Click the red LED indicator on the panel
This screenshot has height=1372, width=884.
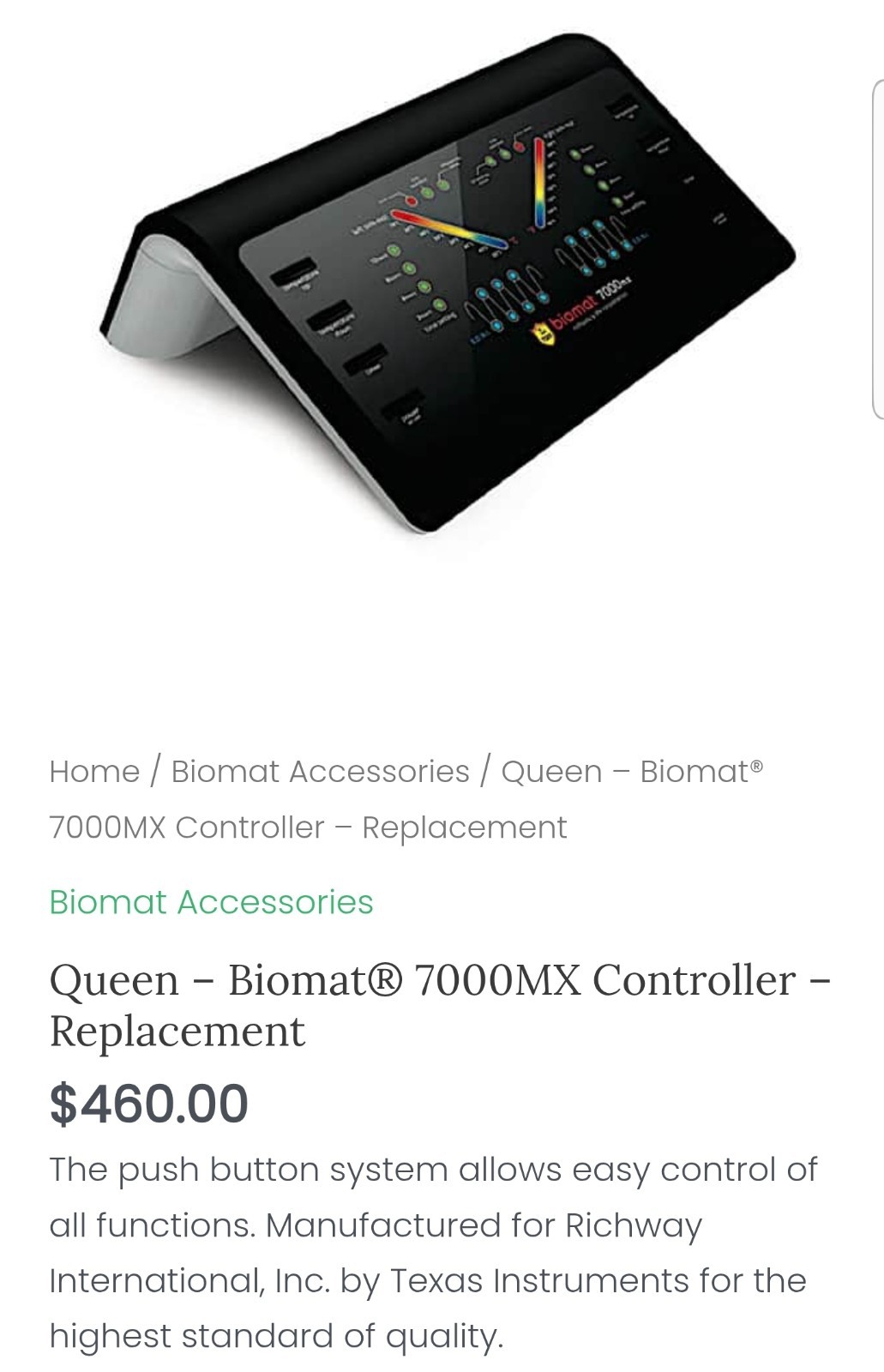pos(410,200)
